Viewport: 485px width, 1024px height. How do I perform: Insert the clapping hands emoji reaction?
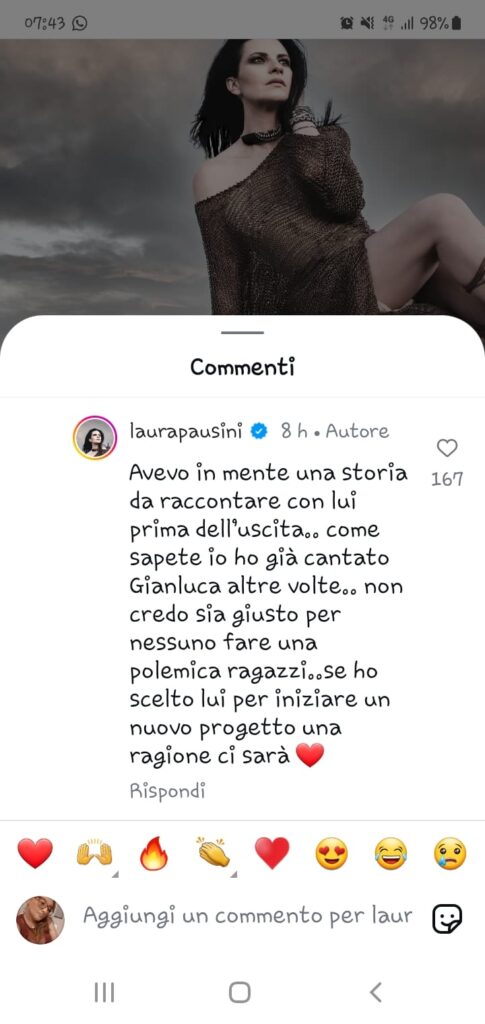pyautogui.click(x=213, y=854)
